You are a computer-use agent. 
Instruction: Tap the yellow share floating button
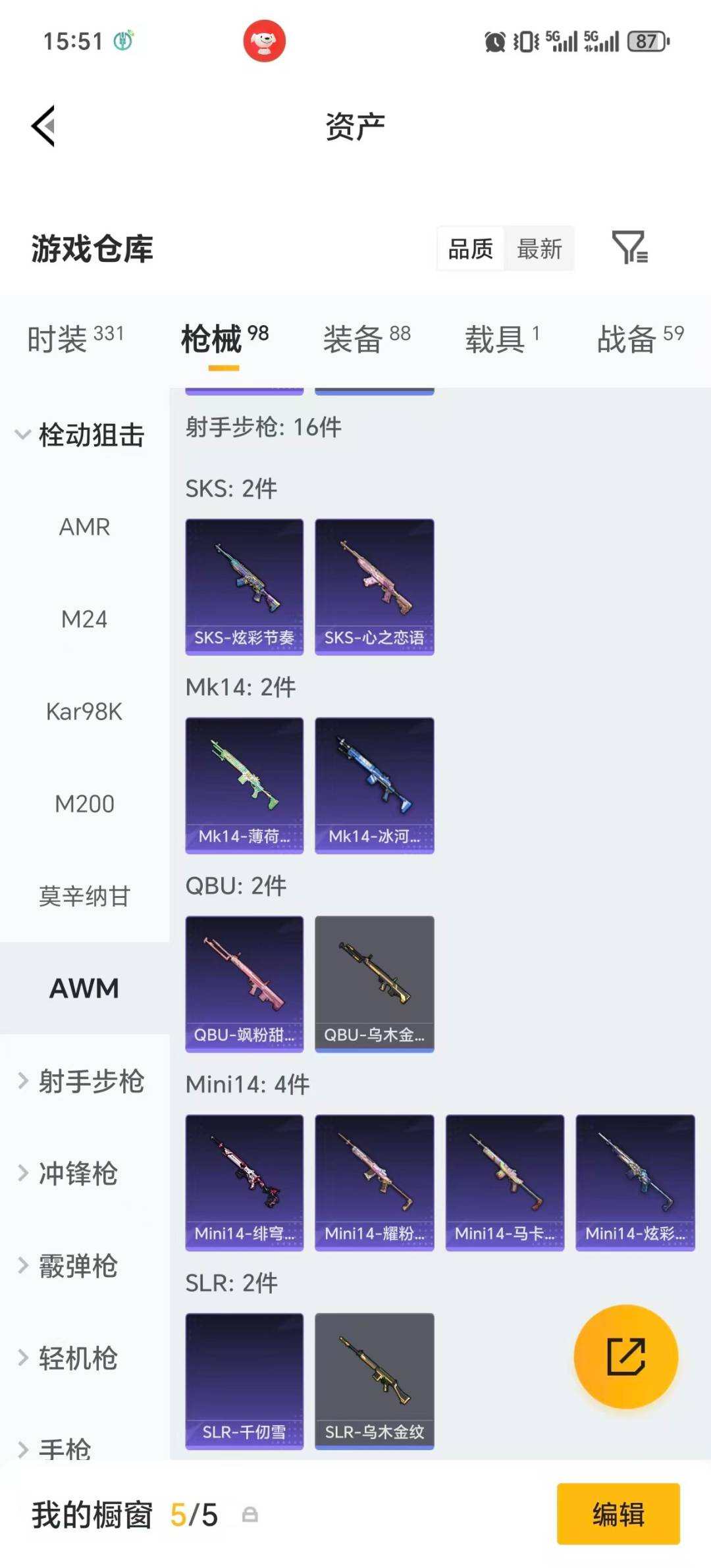[x=627, y=1356]
